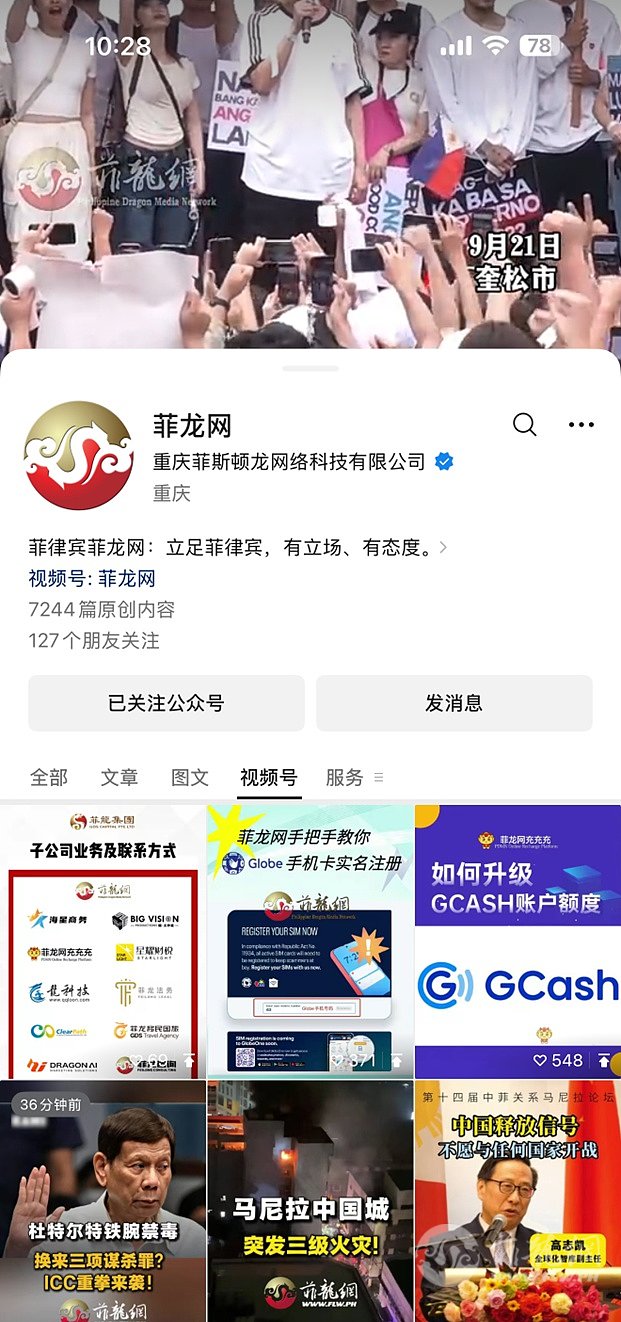Tap the 菲龙网 profile avatar

click(78, 455)
